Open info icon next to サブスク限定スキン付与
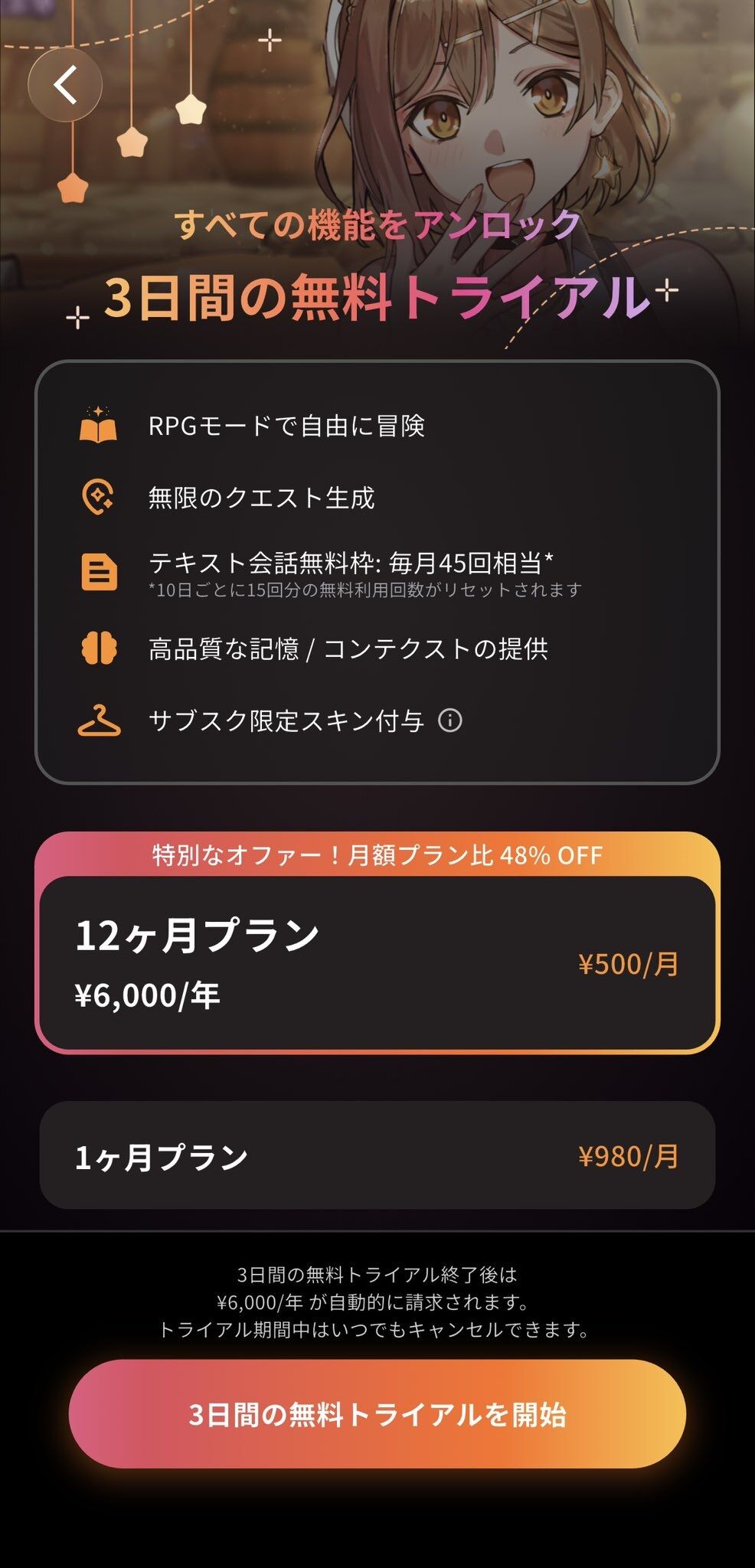The height and width of the screenshot is (1568, 755). [450, 720]
